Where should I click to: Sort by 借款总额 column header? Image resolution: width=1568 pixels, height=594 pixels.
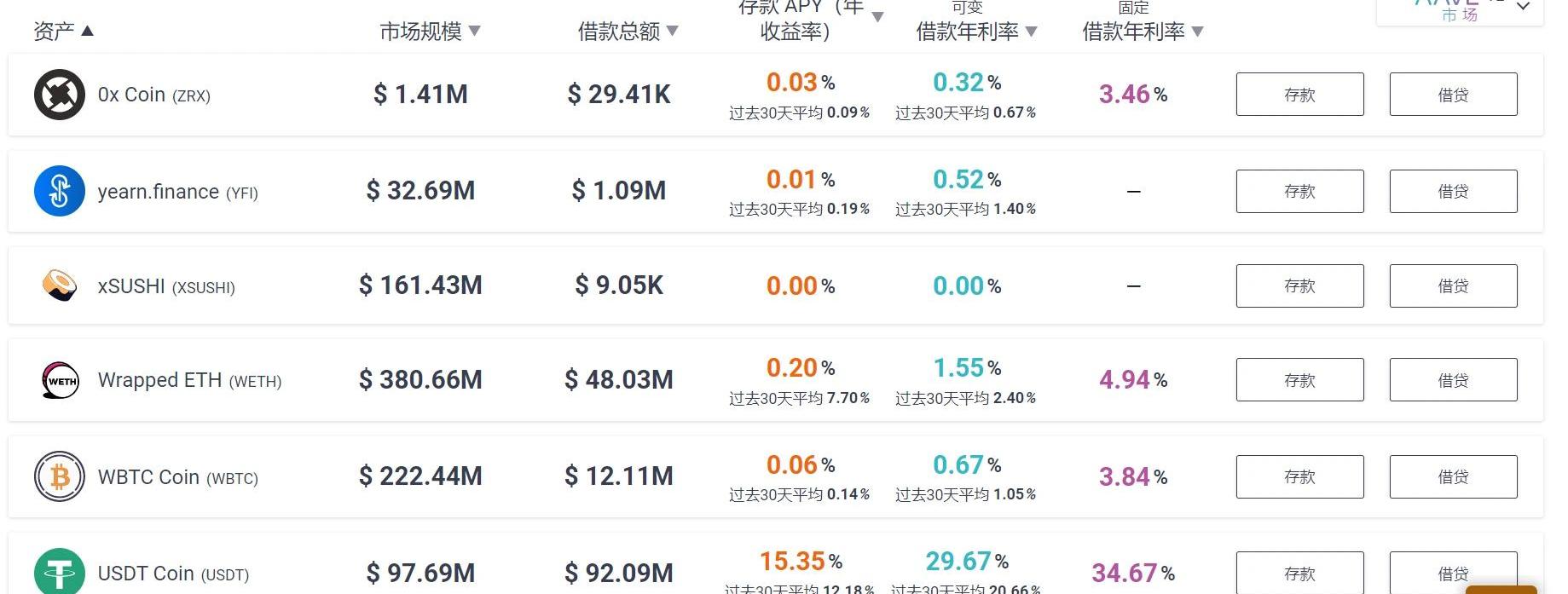click(x=628, y=32)
